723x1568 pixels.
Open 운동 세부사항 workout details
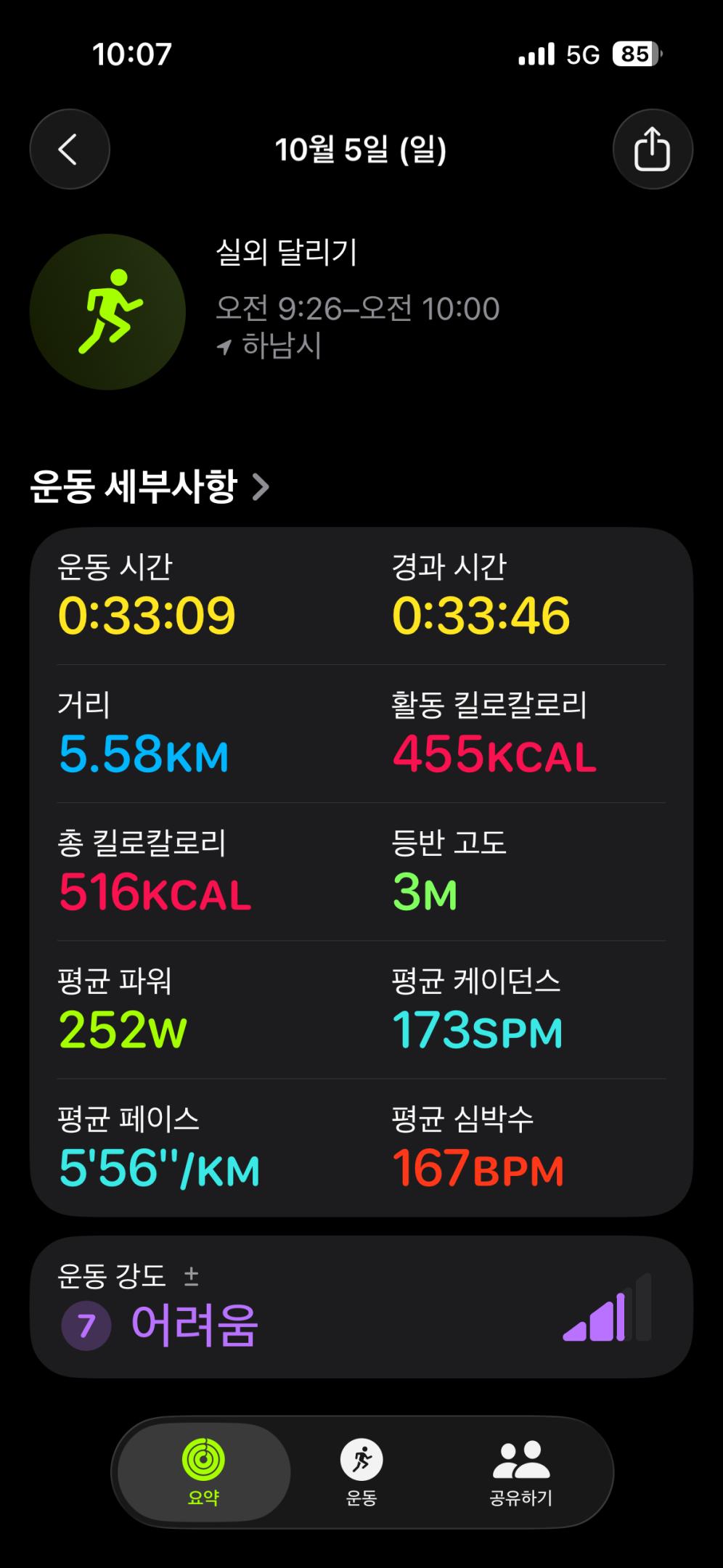[150, 486]
